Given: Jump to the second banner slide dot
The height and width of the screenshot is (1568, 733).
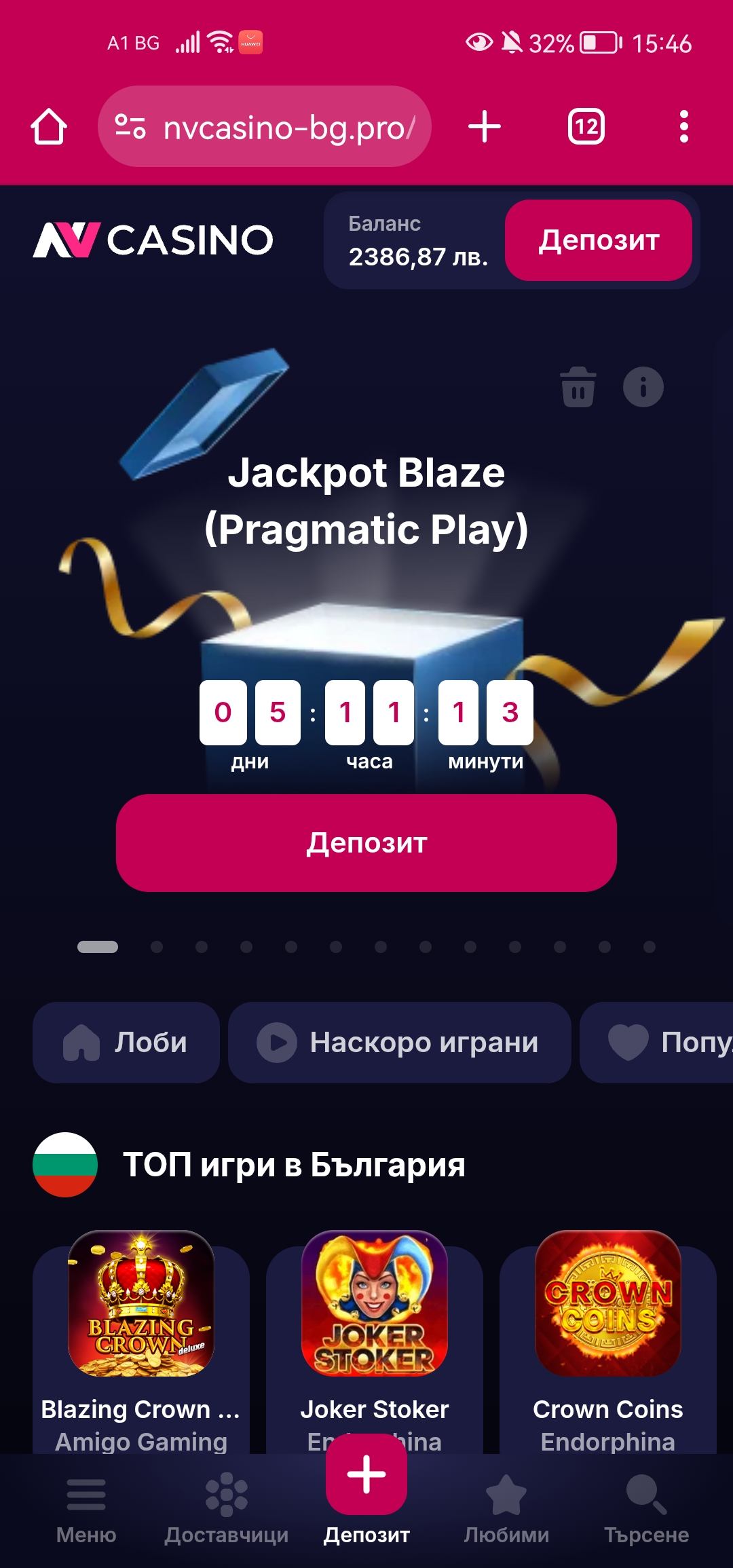Looking at the screenshot, I should [157, 947].
